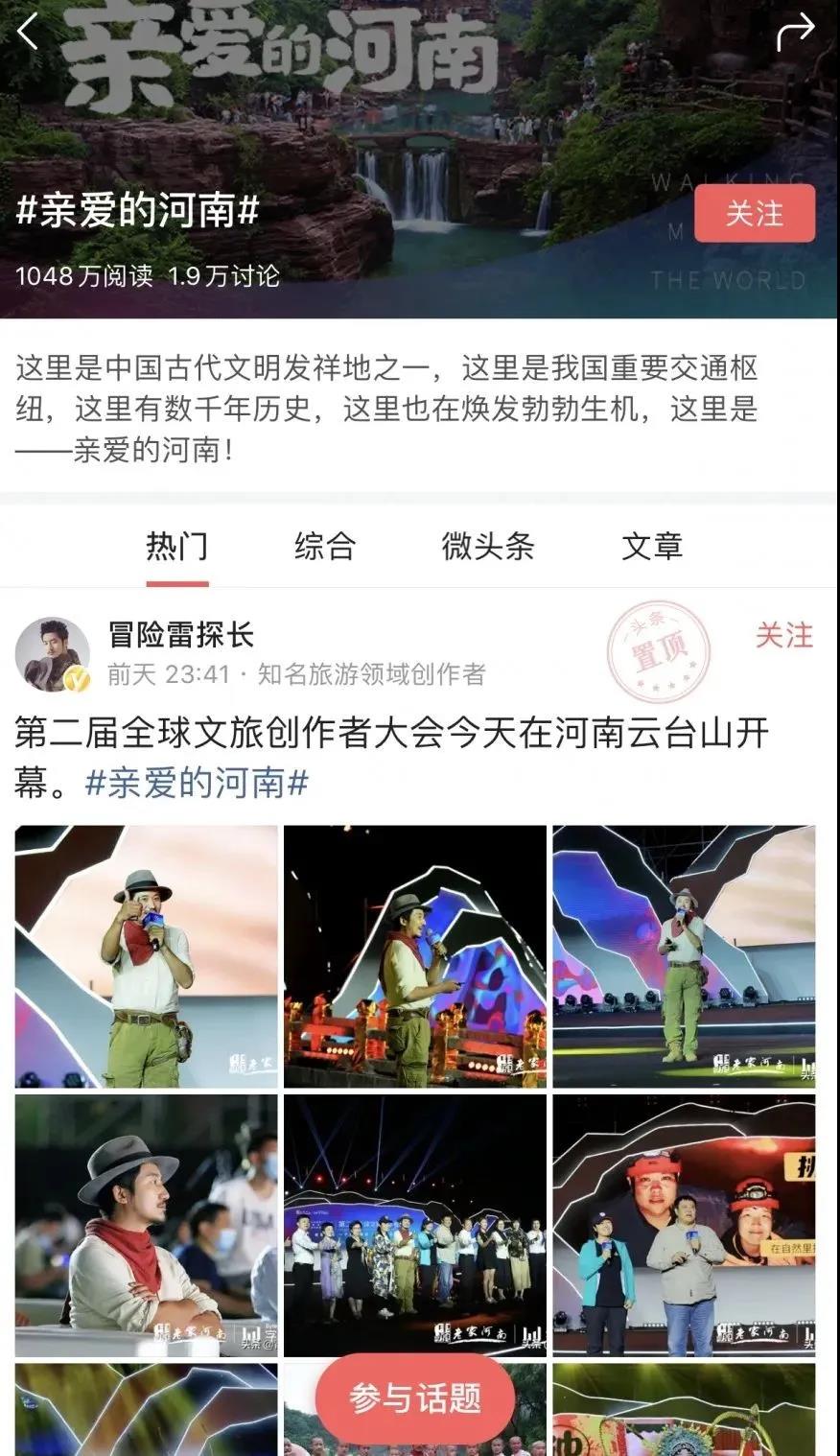Open the photo of two speakers in jackets
Image resolution: width=840 pixels, height=1456 pixels.
coord(684,1225)
